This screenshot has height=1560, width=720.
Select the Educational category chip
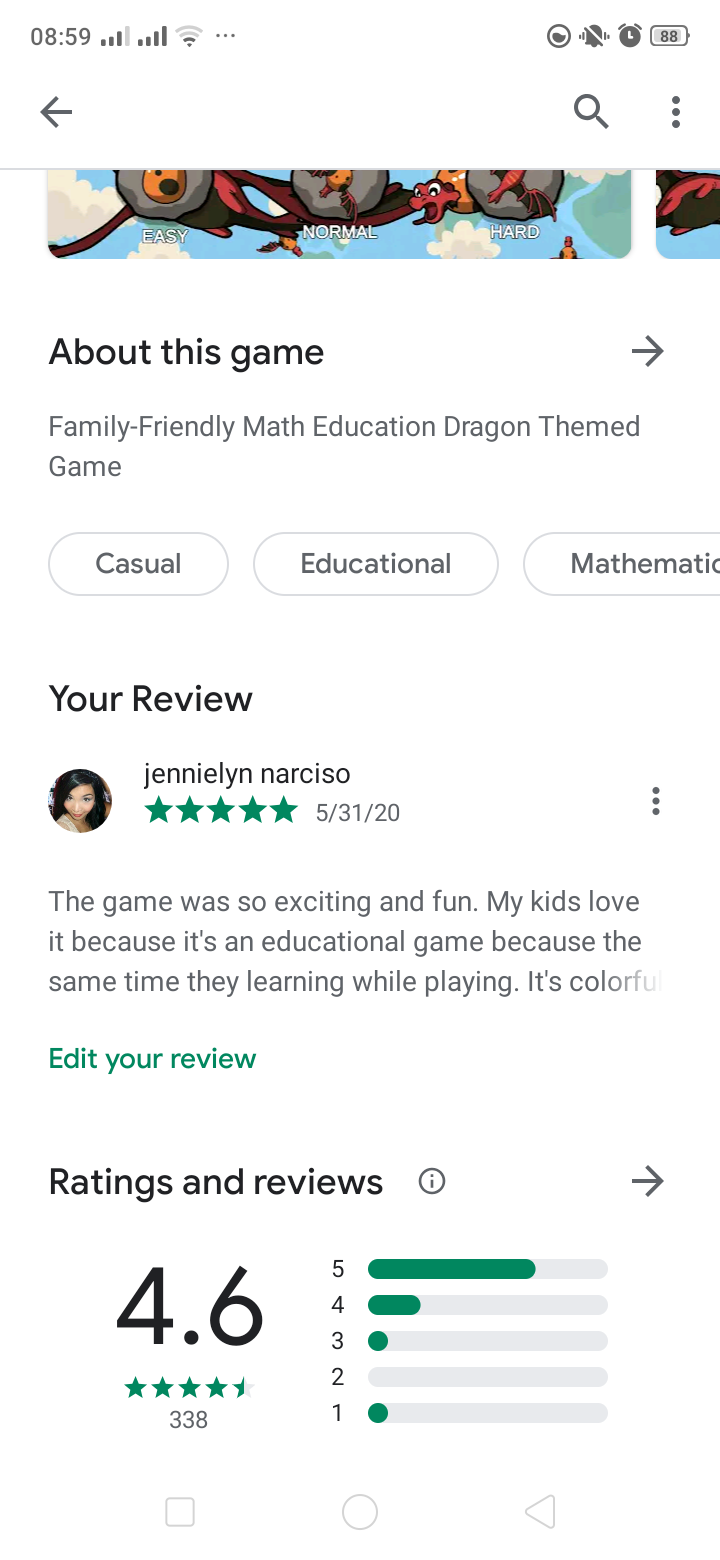(376, 564)
